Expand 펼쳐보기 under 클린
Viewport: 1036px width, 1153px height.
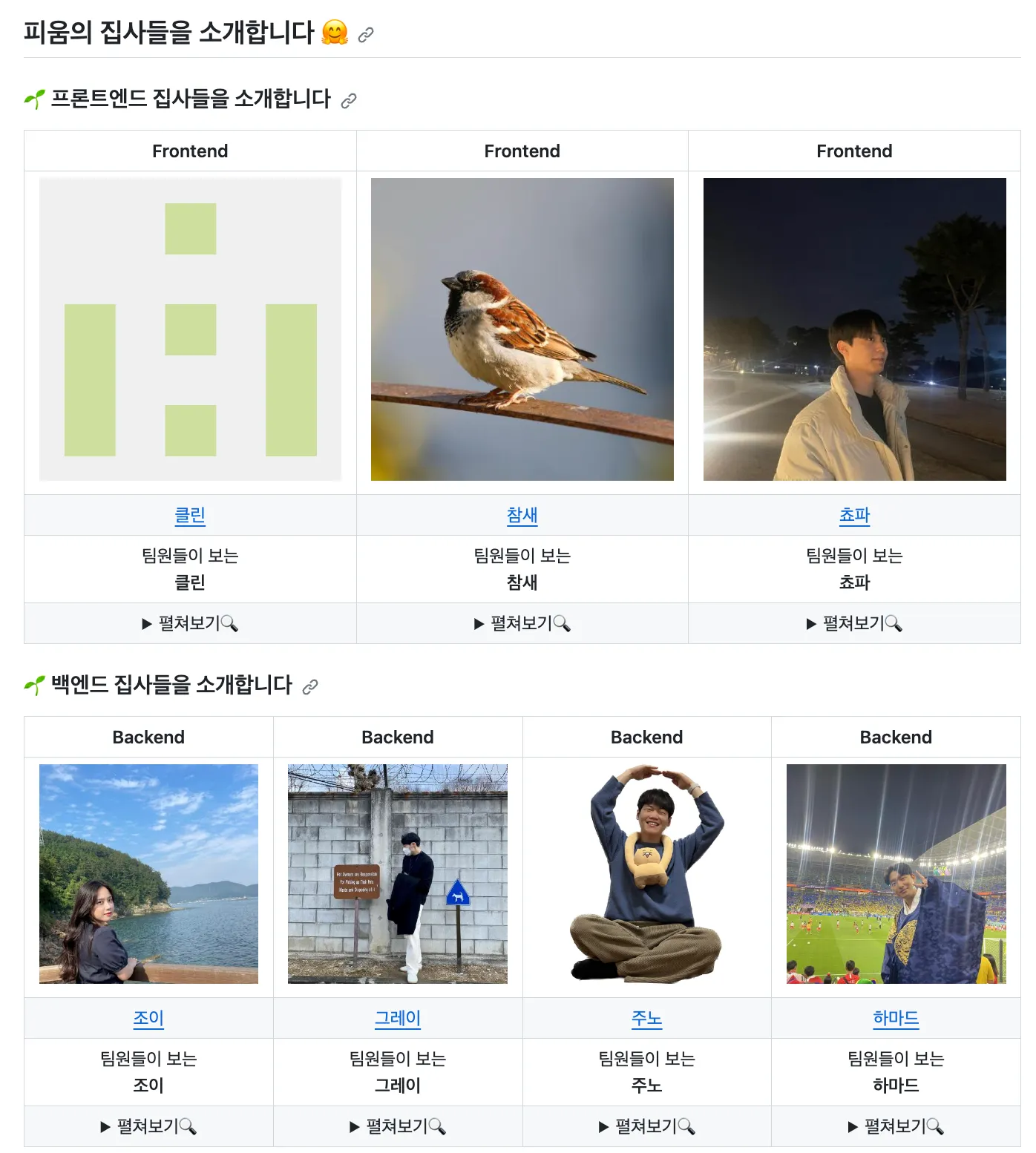190,623
